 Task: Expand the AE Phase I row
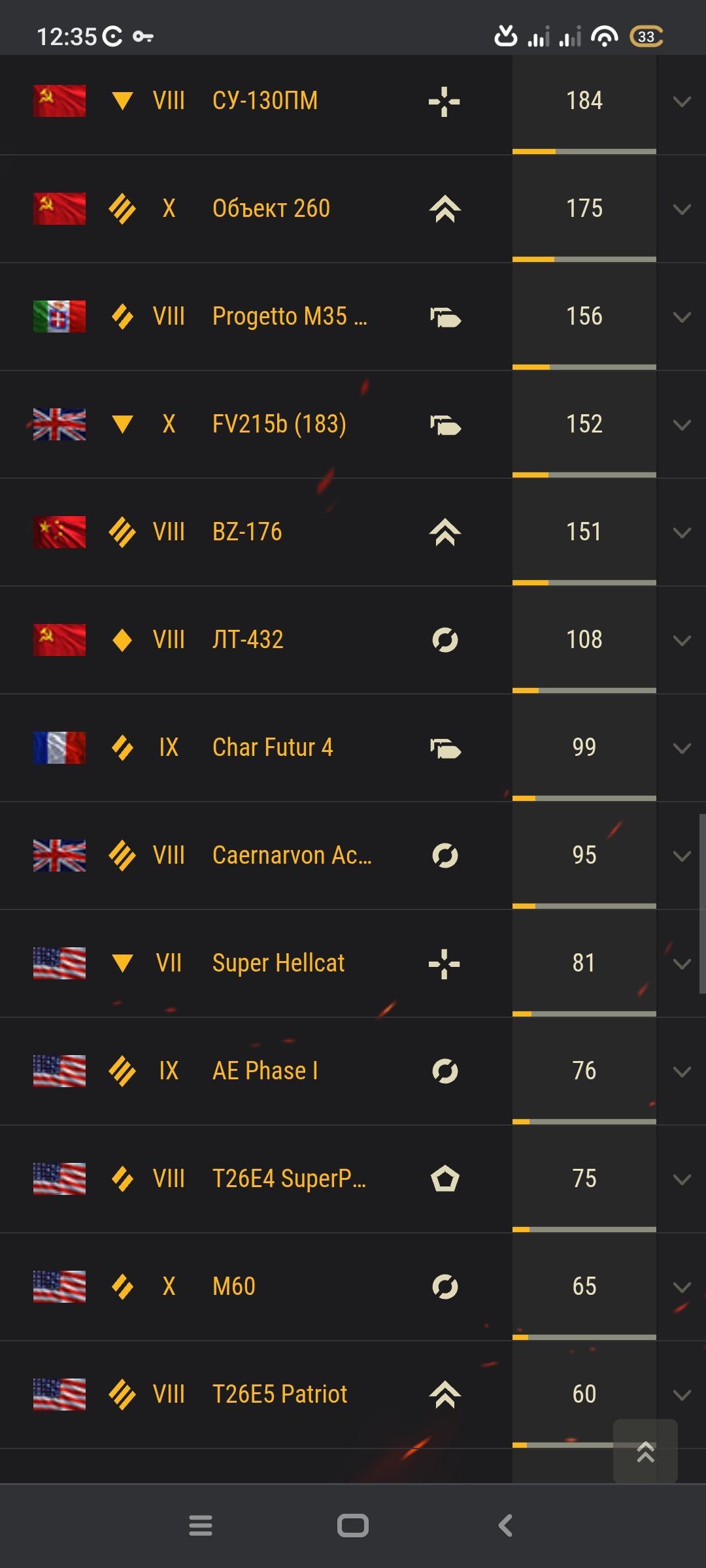pos(682,1071)
